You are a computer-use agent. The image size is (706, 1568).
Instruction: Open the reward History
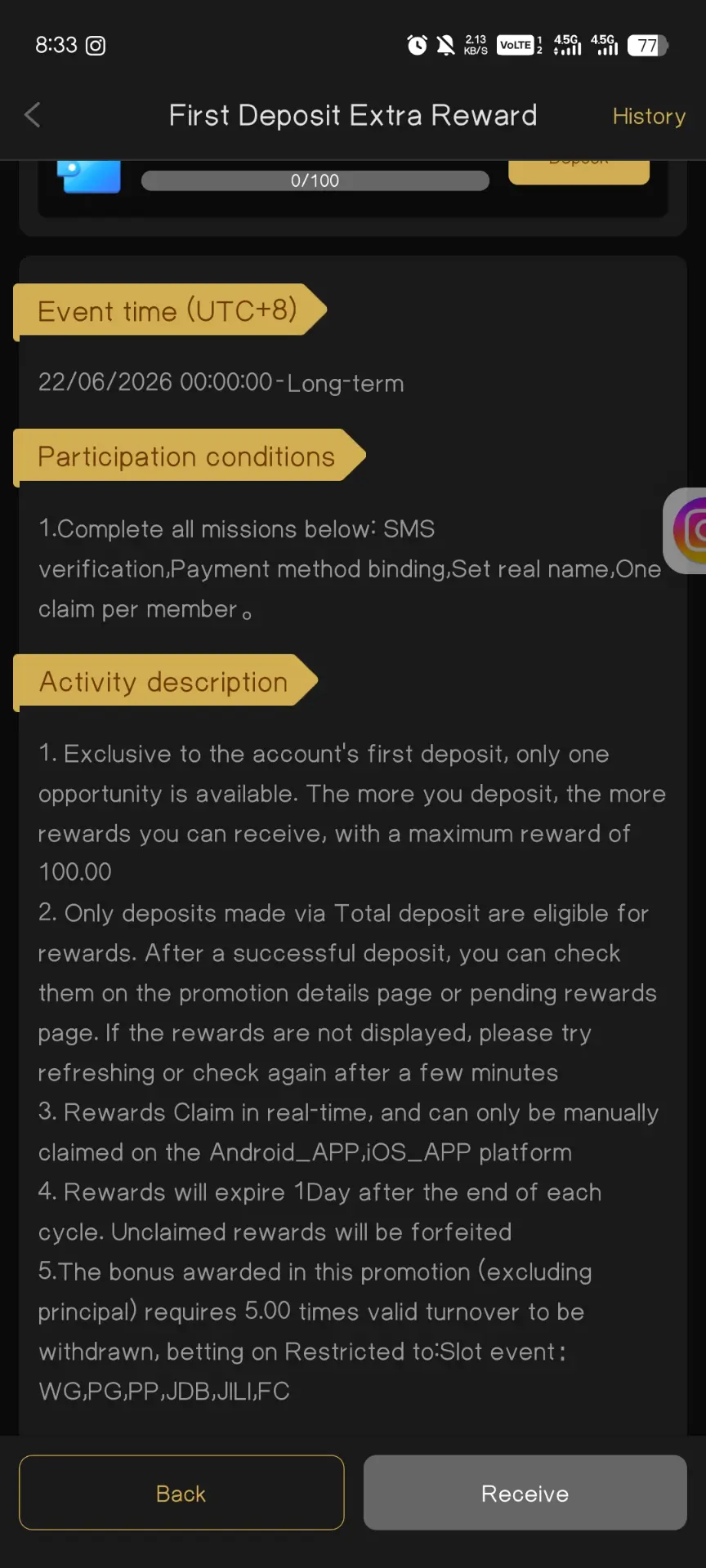pos(649,116)
